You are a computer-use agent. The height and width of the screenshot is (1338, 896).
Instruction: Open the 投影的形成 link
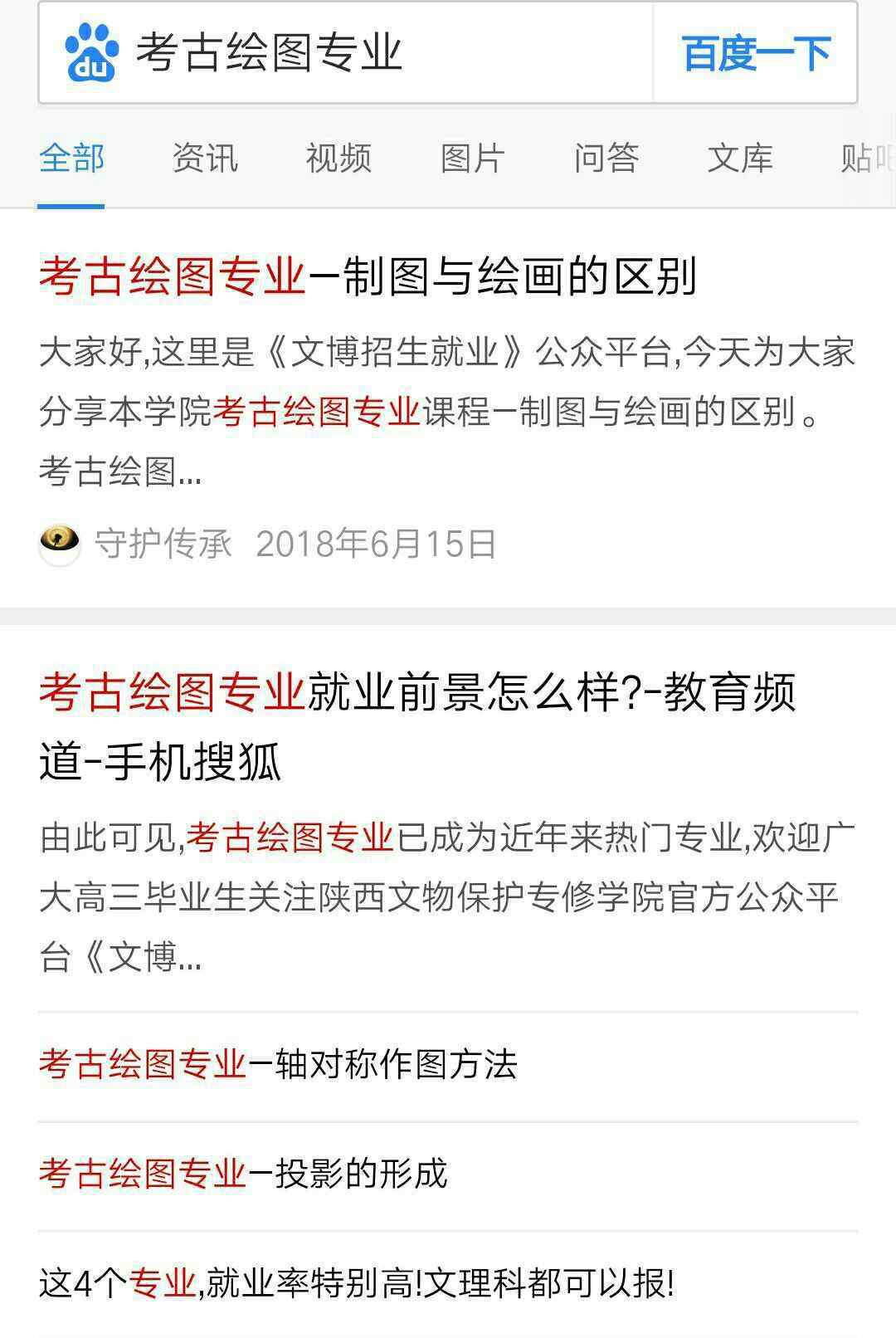pyautogui.click(x=243, y=1174)
